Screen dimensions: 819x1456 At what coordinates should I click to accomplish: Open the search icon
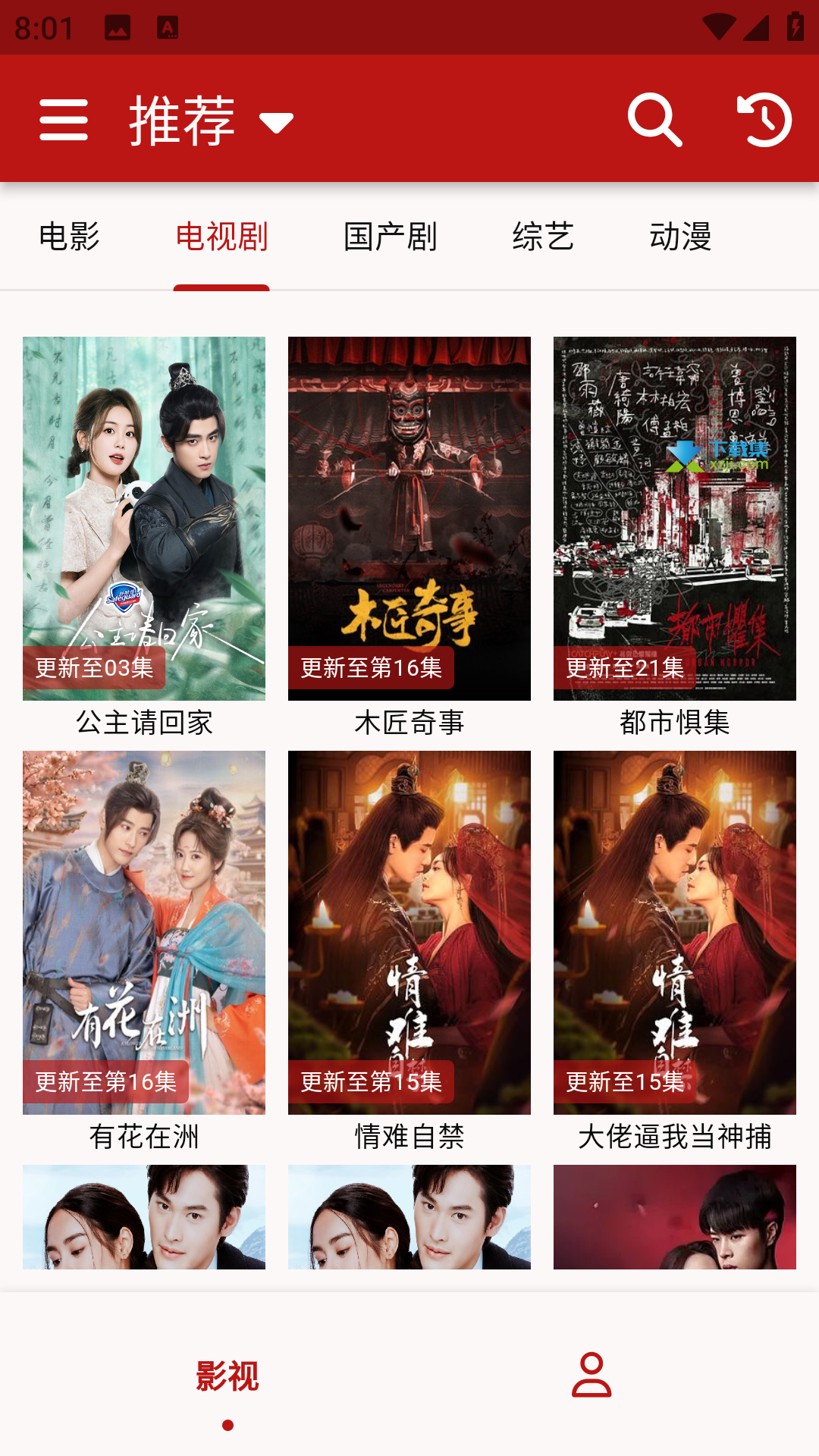pyautogui.click(x=654, y=119)
